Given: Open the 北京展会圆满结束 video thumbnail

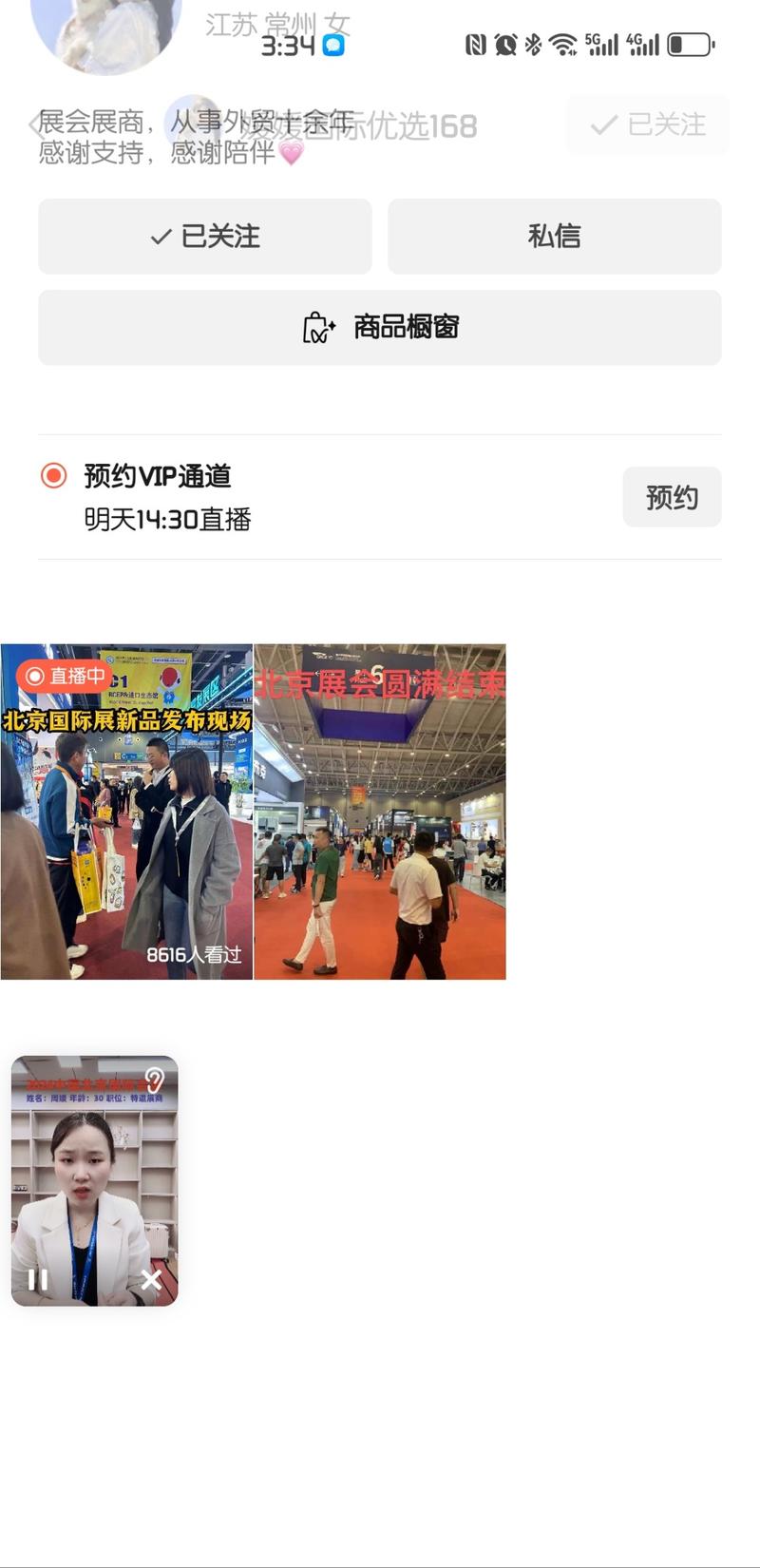Looking at the screenshot, I should [x=380, y=810].
